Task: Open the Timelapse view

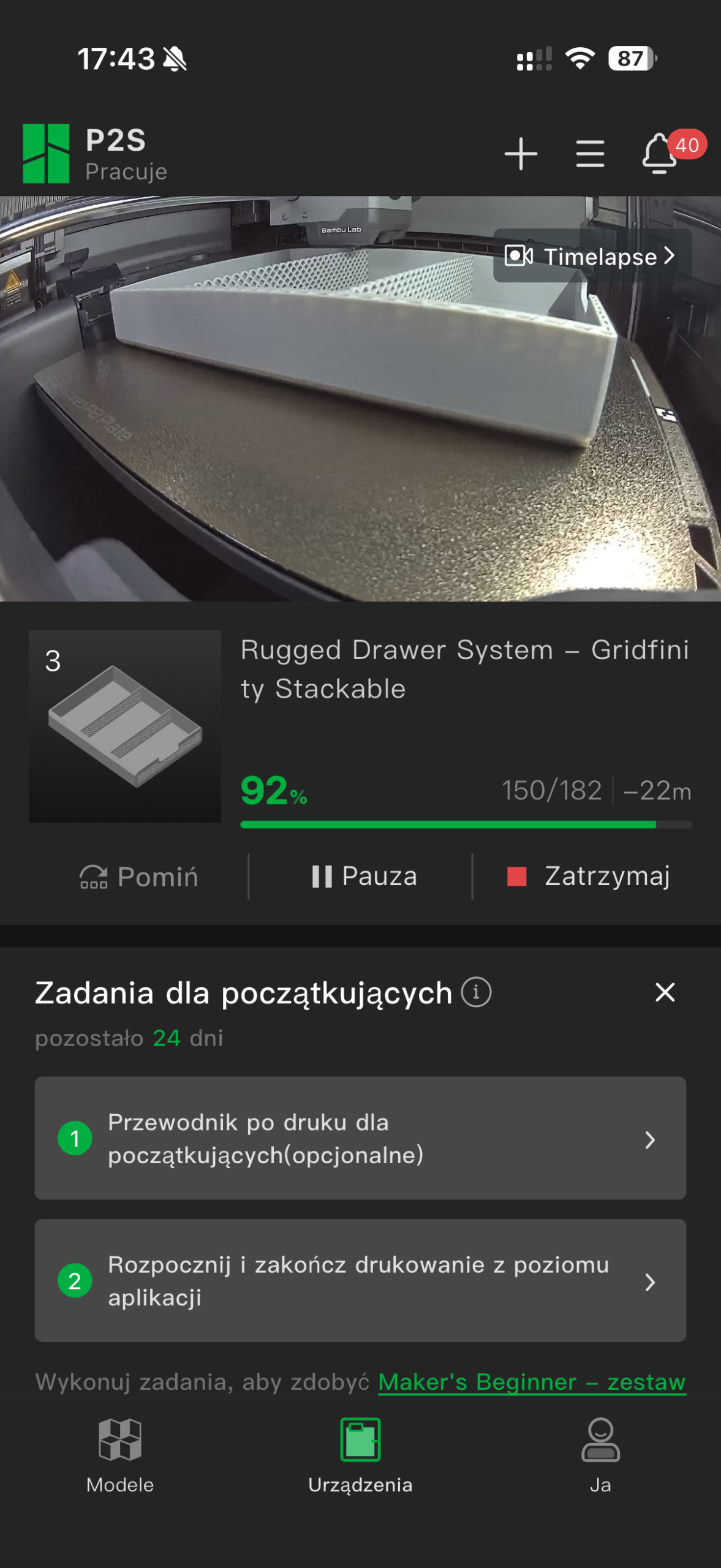Action: (x=592, y=256)
